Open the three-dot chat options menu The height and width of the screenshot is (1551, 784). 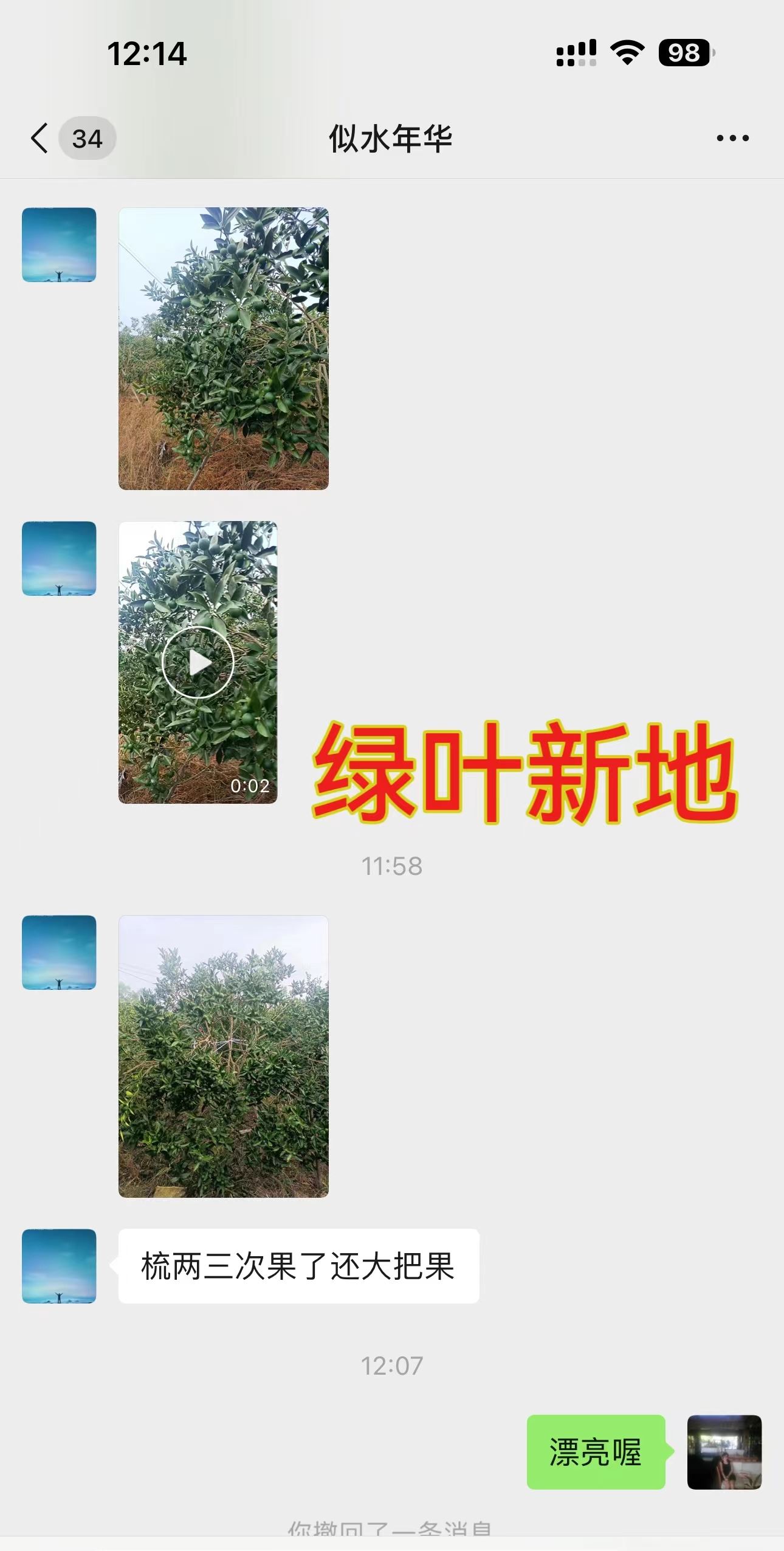point(732,139)
